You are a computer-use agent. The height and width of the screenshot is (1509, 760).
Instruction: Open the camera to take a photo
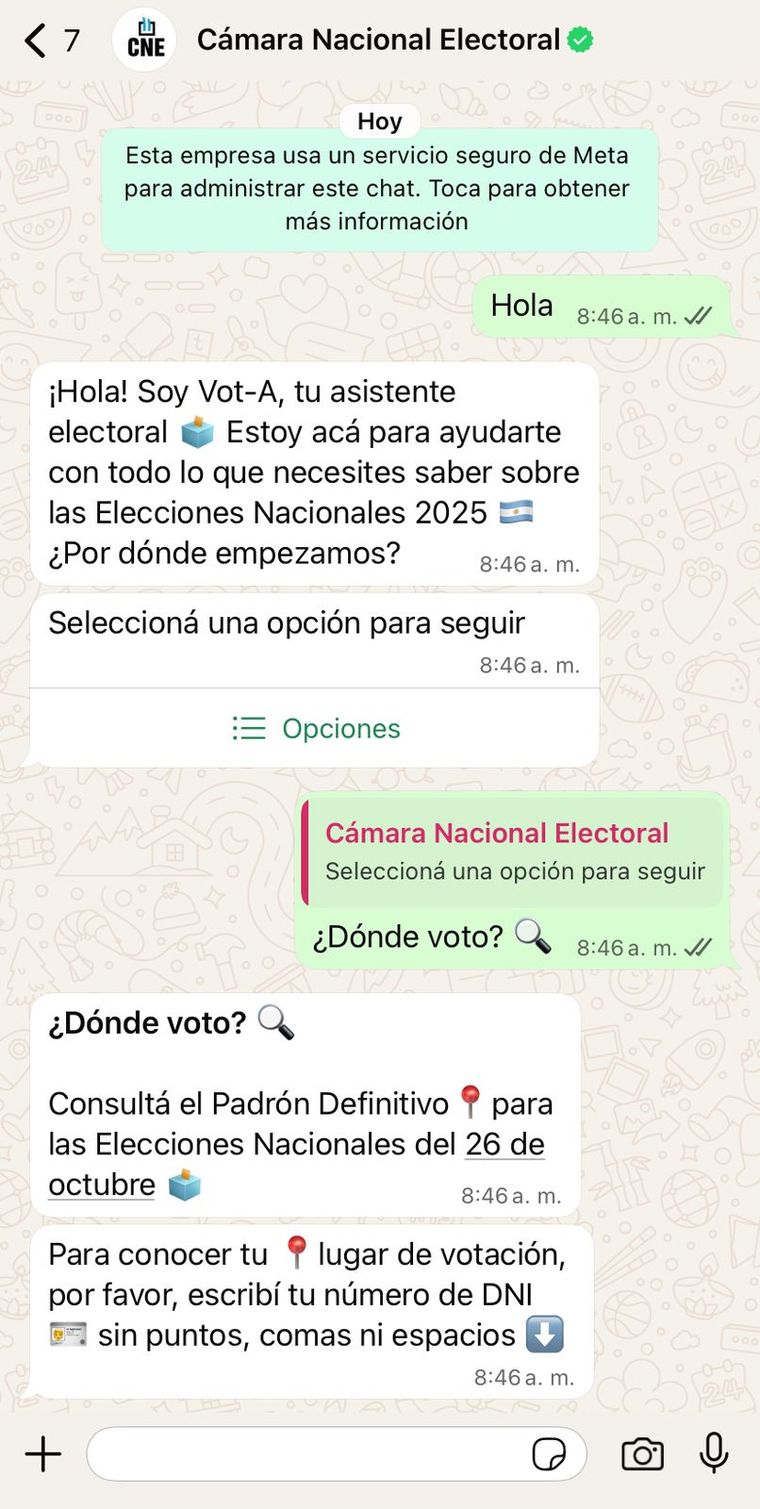click(642, 1455)
